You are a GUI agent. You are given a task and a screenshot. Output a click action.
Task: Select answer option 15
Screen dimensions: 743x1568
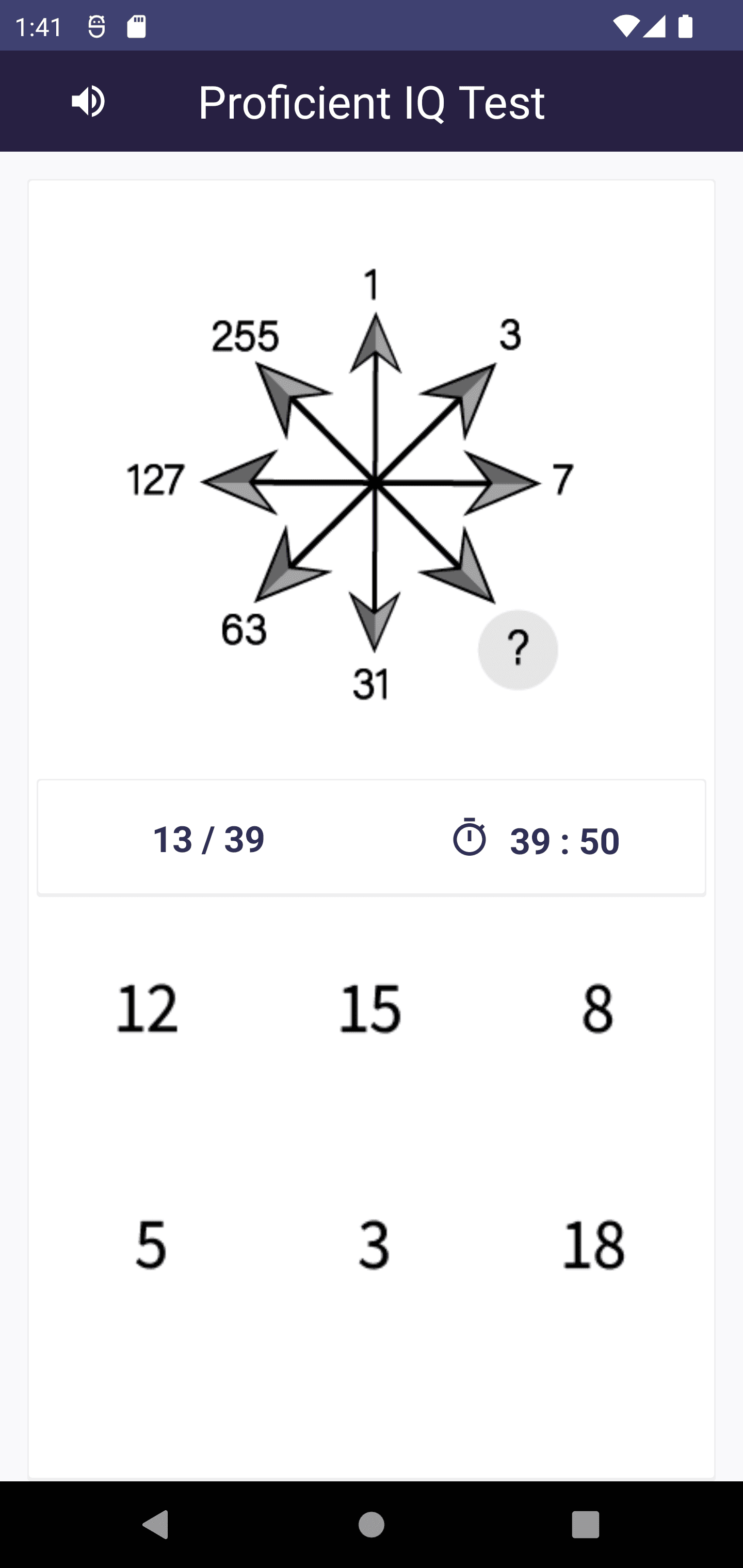(372, 1008)
